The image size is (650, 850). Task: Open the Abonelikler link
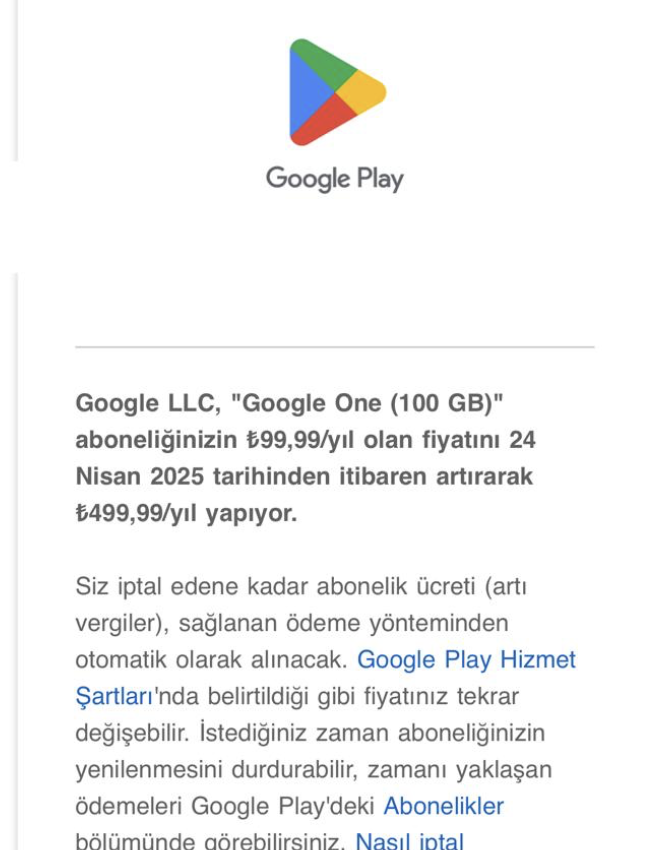[443, 806]
